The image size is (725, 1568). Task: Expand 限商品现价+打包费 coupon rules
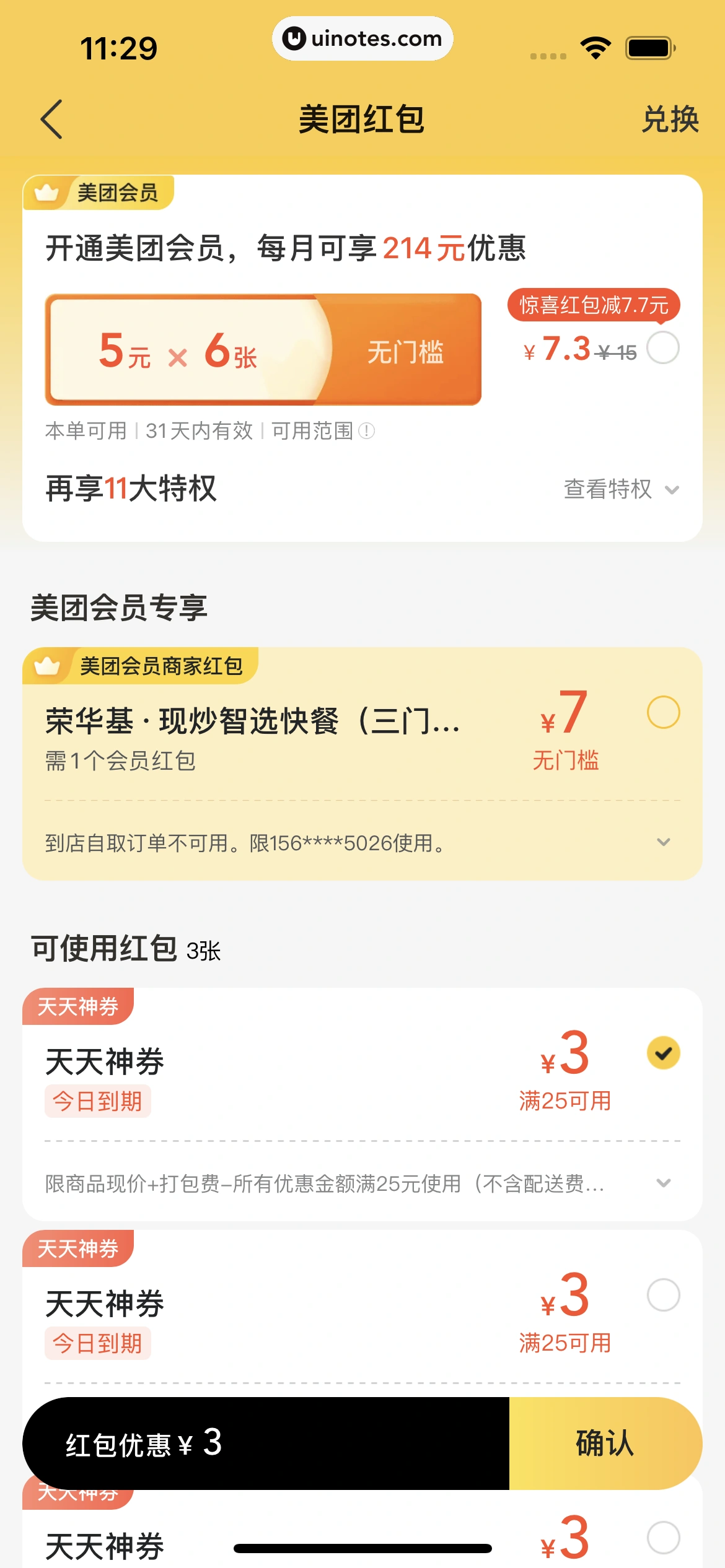(663, 1183)
